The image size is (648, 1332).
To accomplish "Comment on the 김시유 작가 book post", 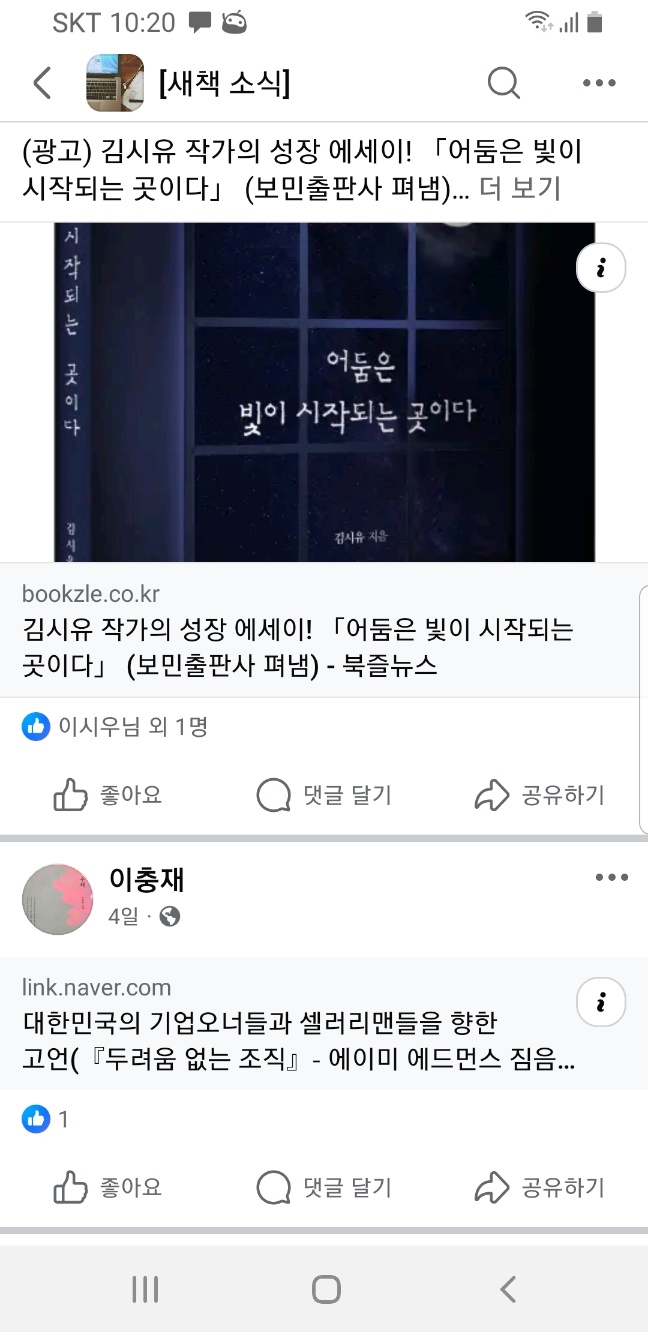I will pyautogui.click(x=324, y=796).
